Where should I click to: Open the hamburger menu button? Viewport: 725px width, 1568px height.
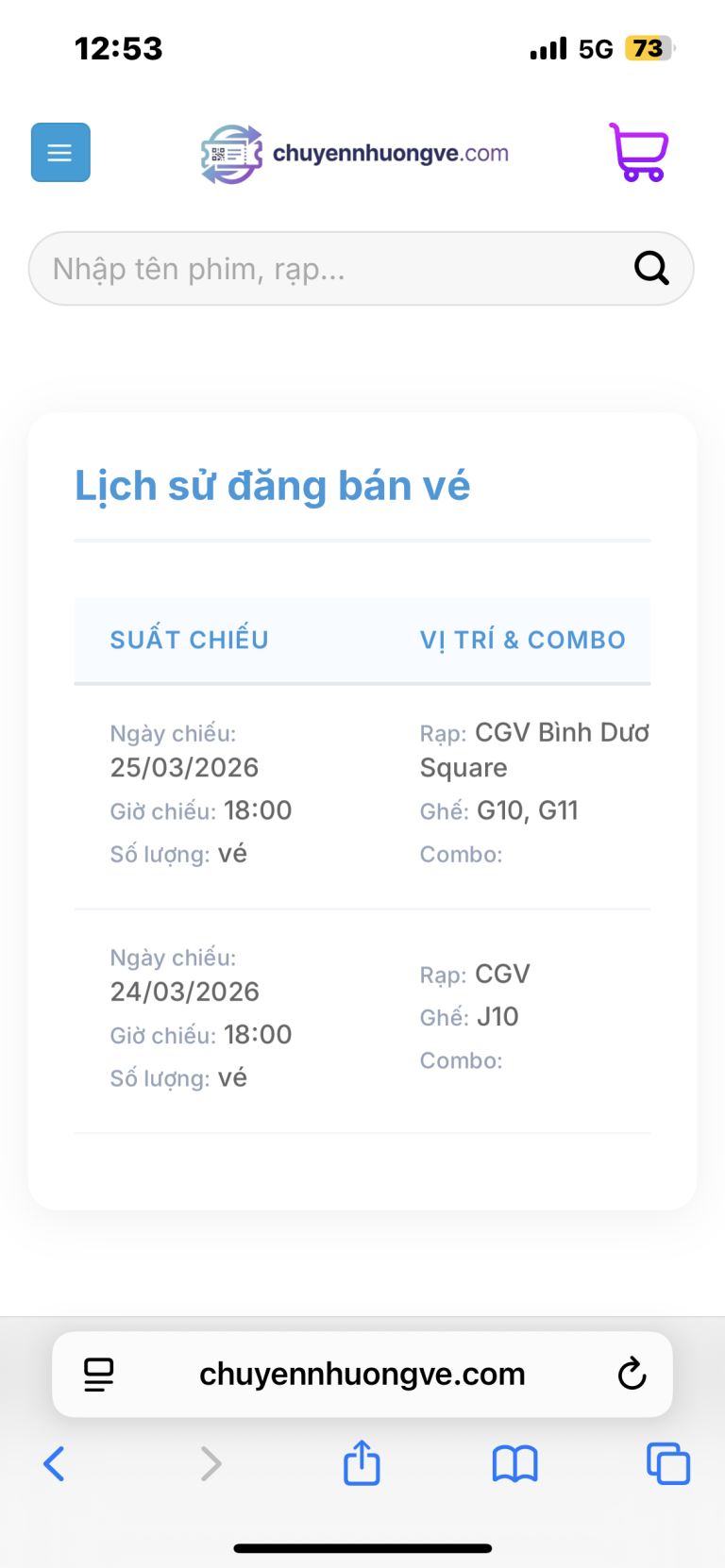60,152
